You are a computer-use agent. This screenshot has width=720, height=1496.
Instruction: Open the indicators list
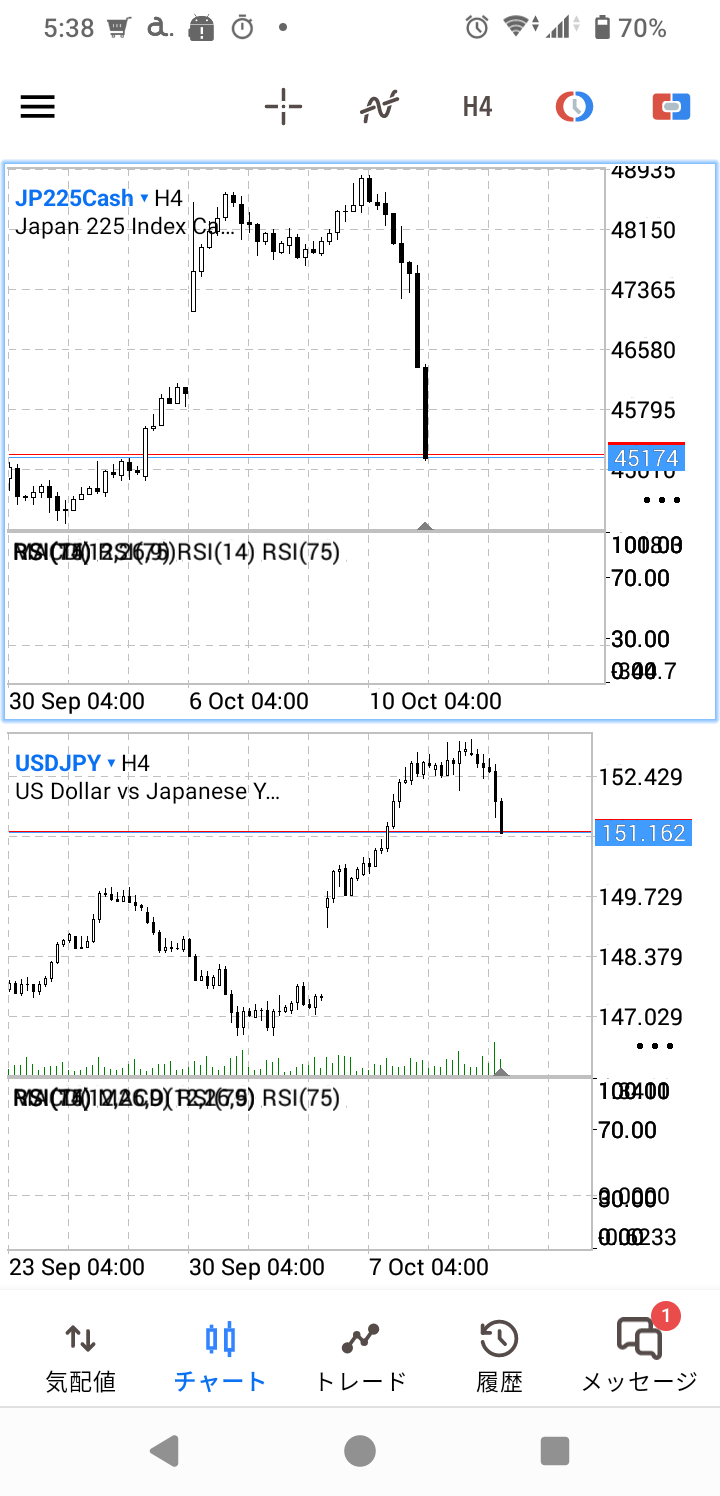point(380,106)
